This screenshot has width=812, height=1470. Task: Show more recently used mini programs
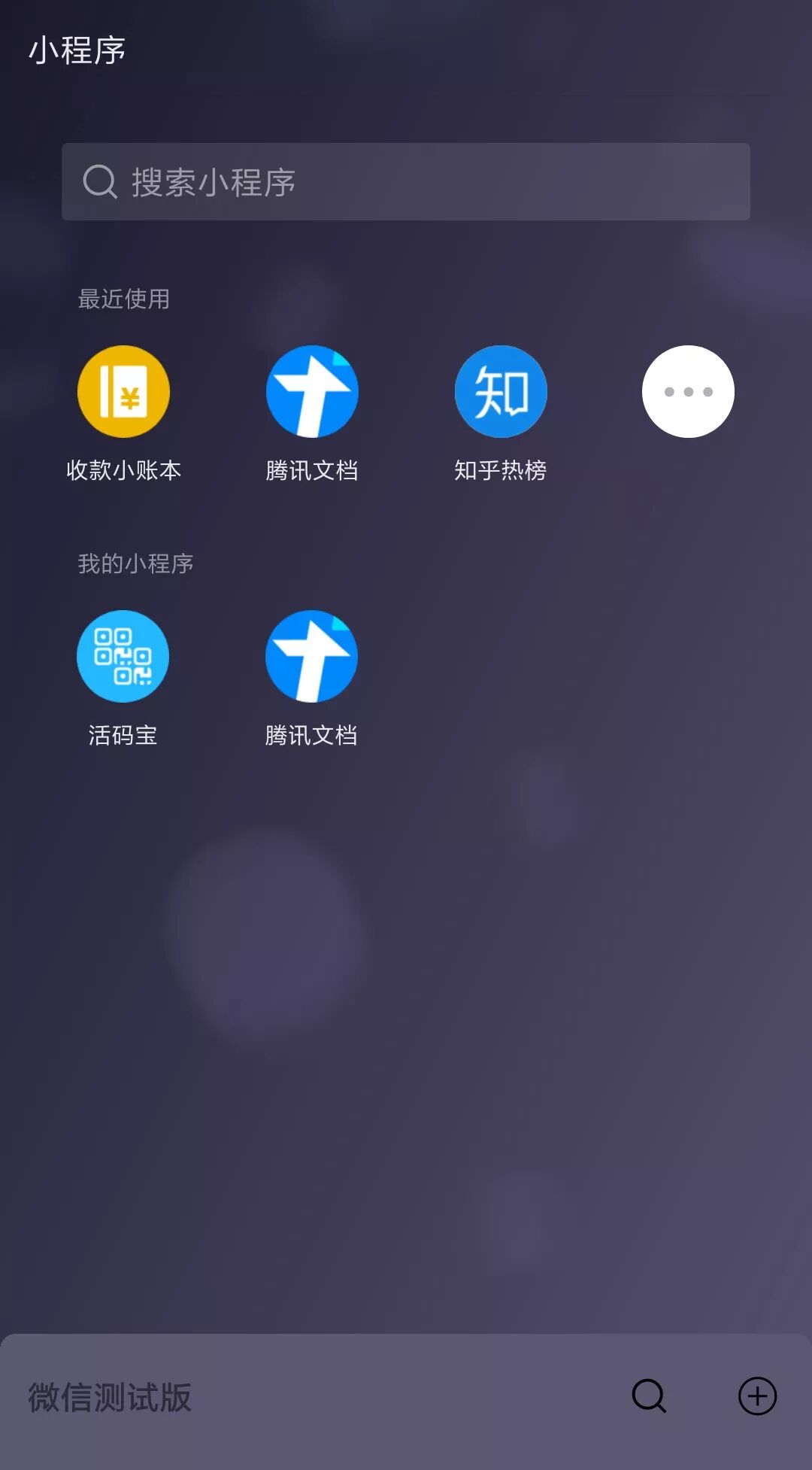pos(688,392)
